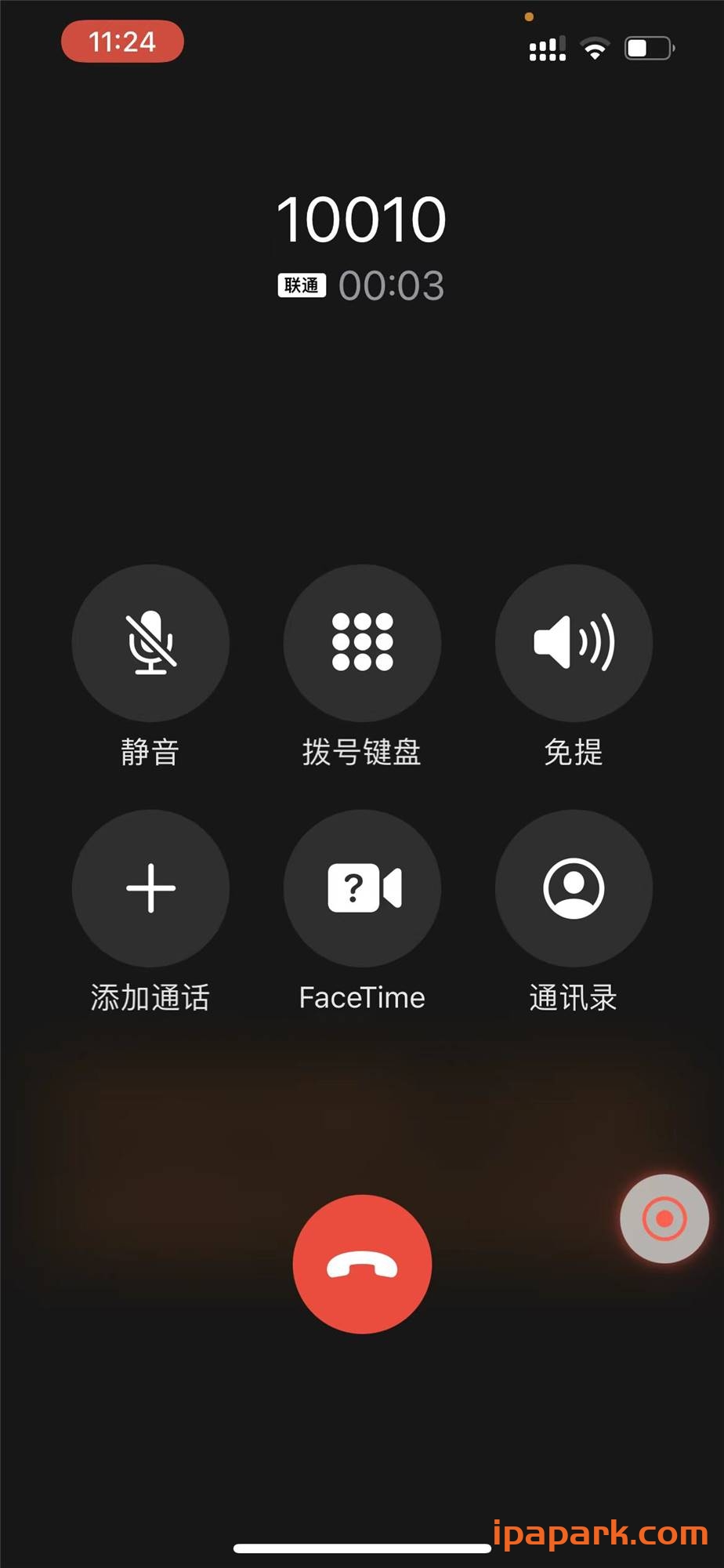The height and width of the screenshot is (1568, 724).
Task: Tap the 联通 carrier badge
Action: 302,285
